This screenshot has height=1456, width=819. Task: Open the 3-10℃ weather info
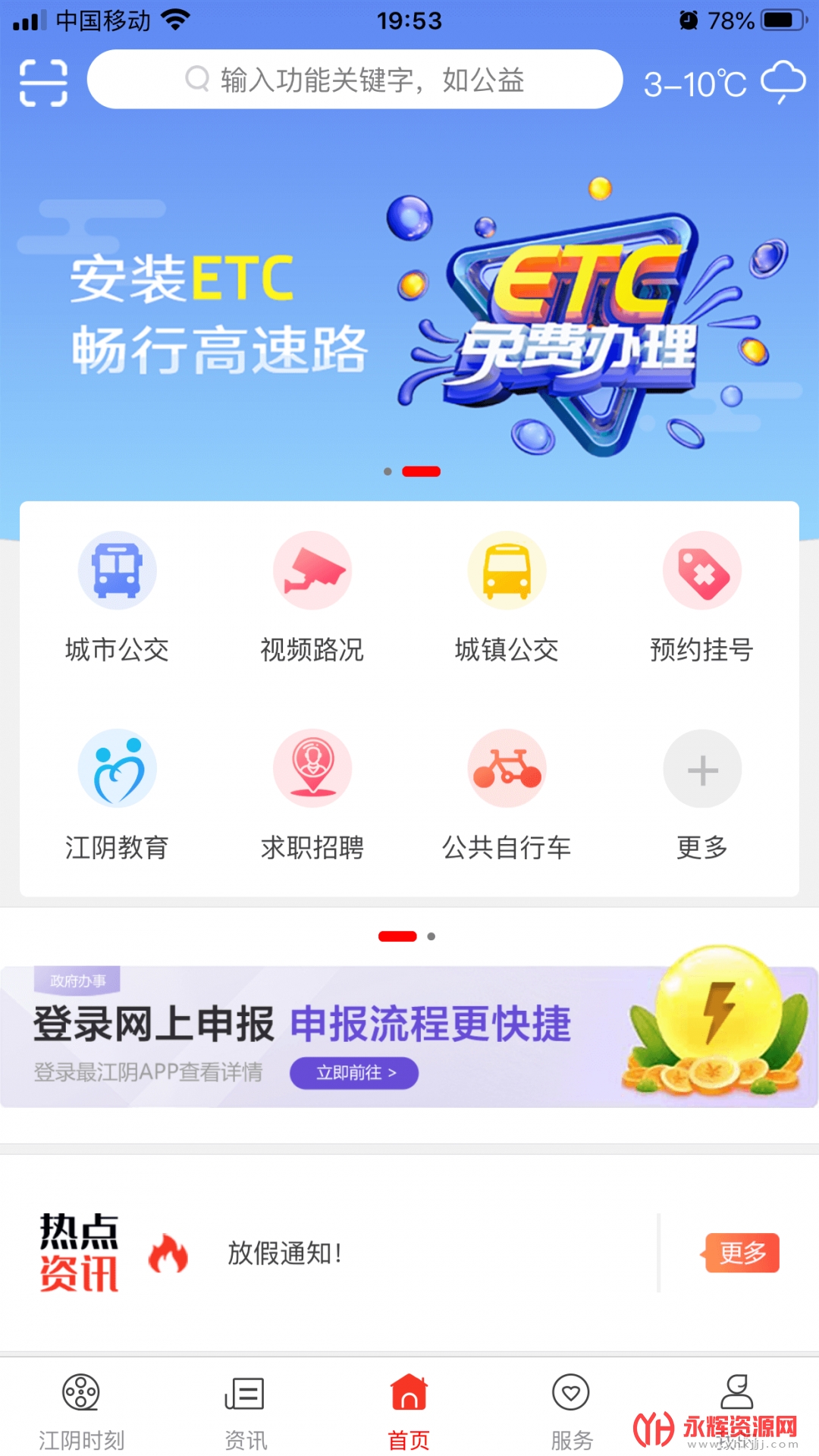coord(723,83)
